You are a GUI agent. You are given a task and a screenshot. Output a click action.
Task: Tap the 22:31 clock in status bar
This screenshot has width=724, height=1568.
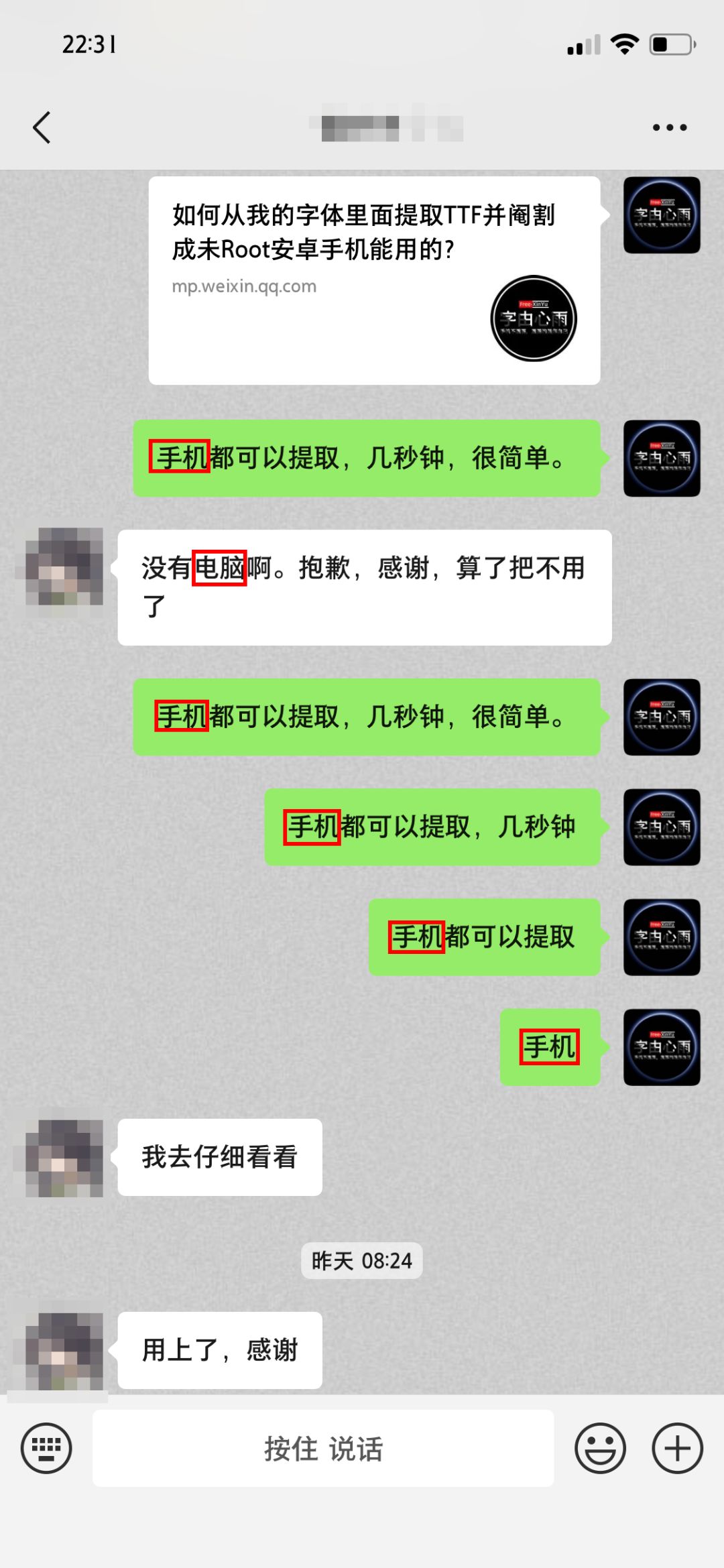[89, 45]
